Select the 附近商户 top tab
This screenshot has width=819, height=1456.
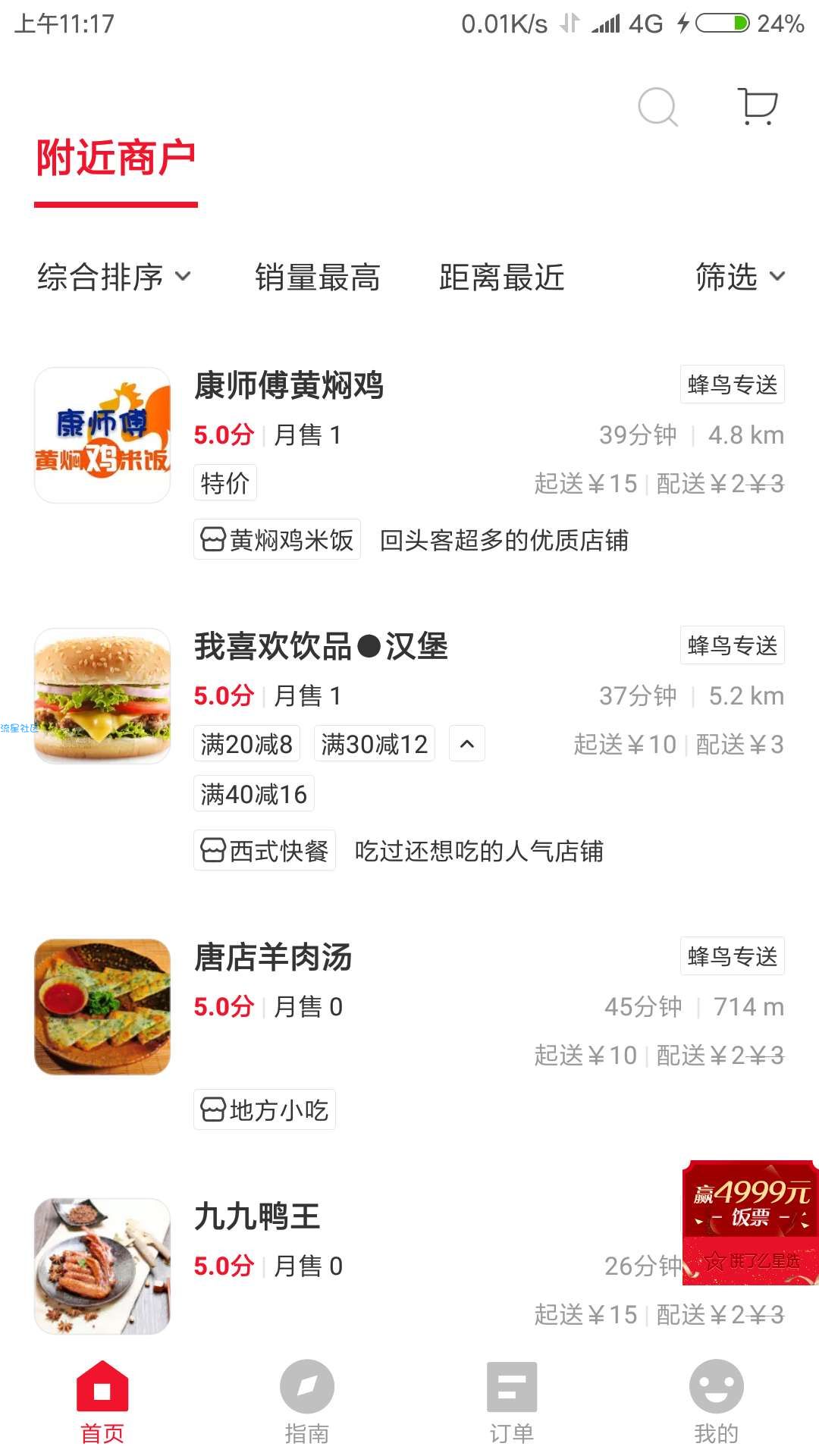click(x=116, y=159)
